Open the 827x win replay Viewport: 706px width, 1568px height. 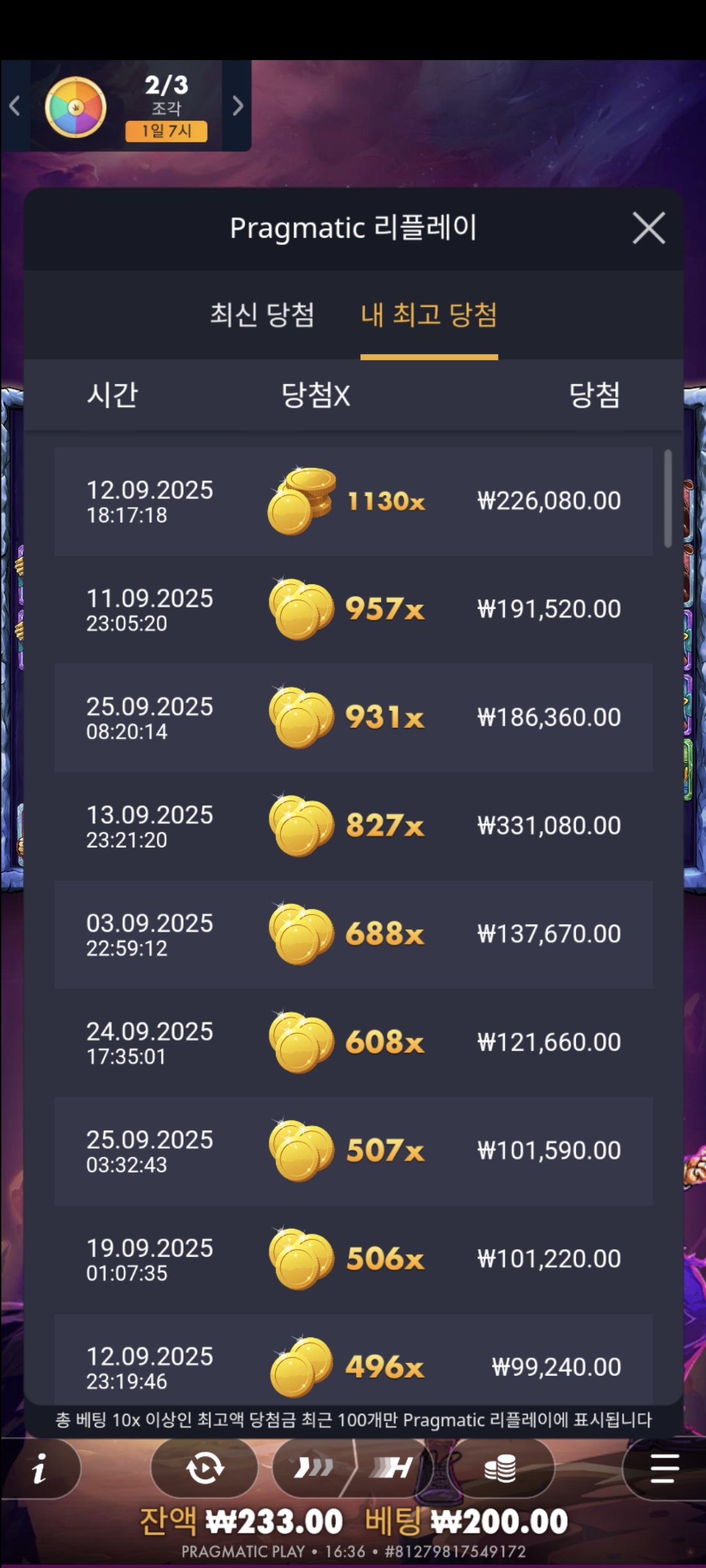coord(353,826)
